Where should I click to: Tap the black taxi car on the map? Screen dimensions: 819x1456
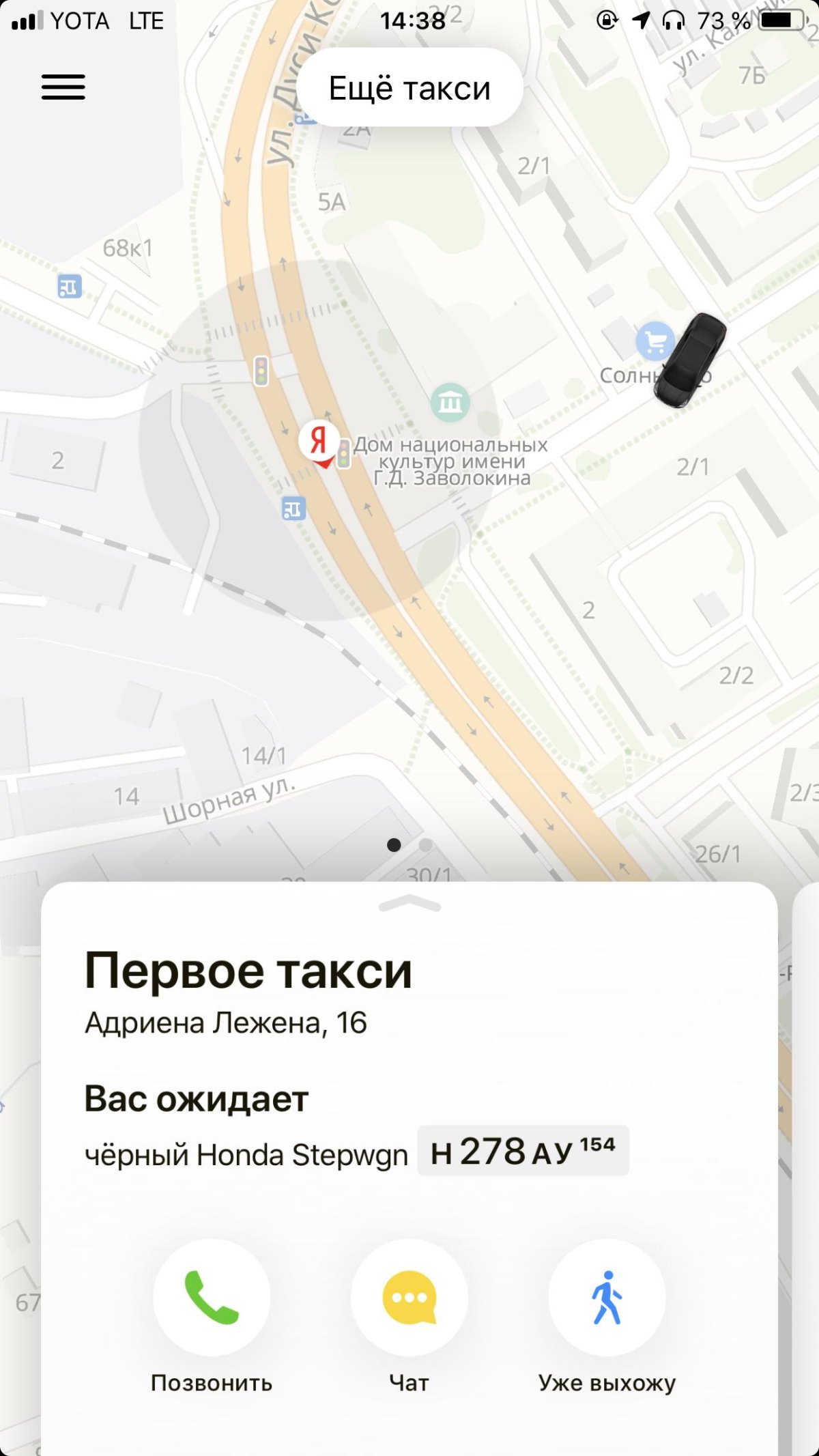click(x=690, y=360)
